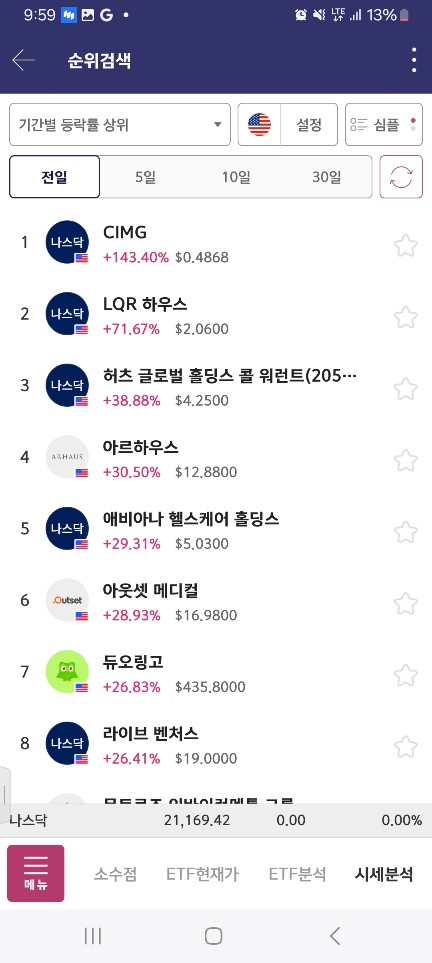The width and height of the screenshot is (432, 963).
Task: Switch to the ETF현재가 tab
Action: click(202, 874)
